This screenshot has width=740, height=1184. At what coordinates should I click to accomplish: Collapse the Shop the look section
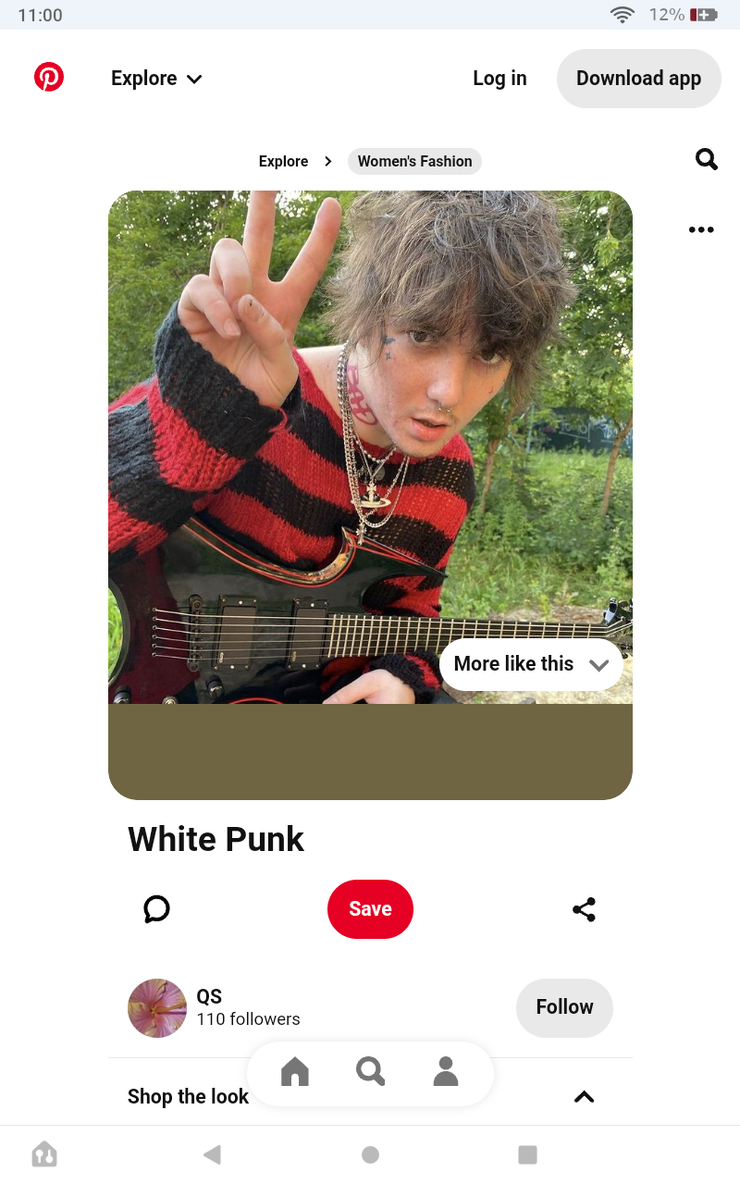pyautogui.click(x=584, y=1097)
